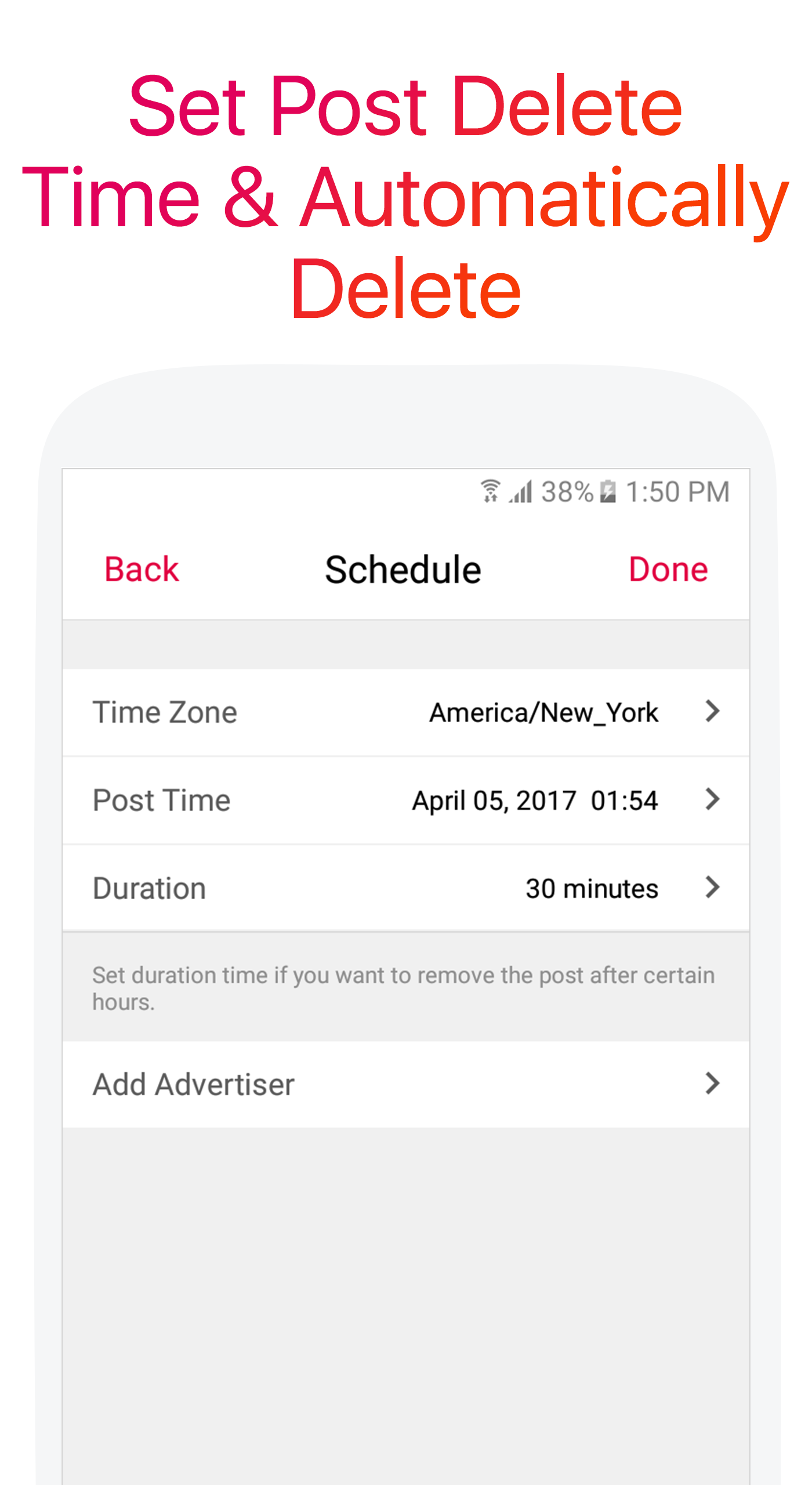Tap the Wi-Fi up/down transfer arrows

click(x=491, y=499)
